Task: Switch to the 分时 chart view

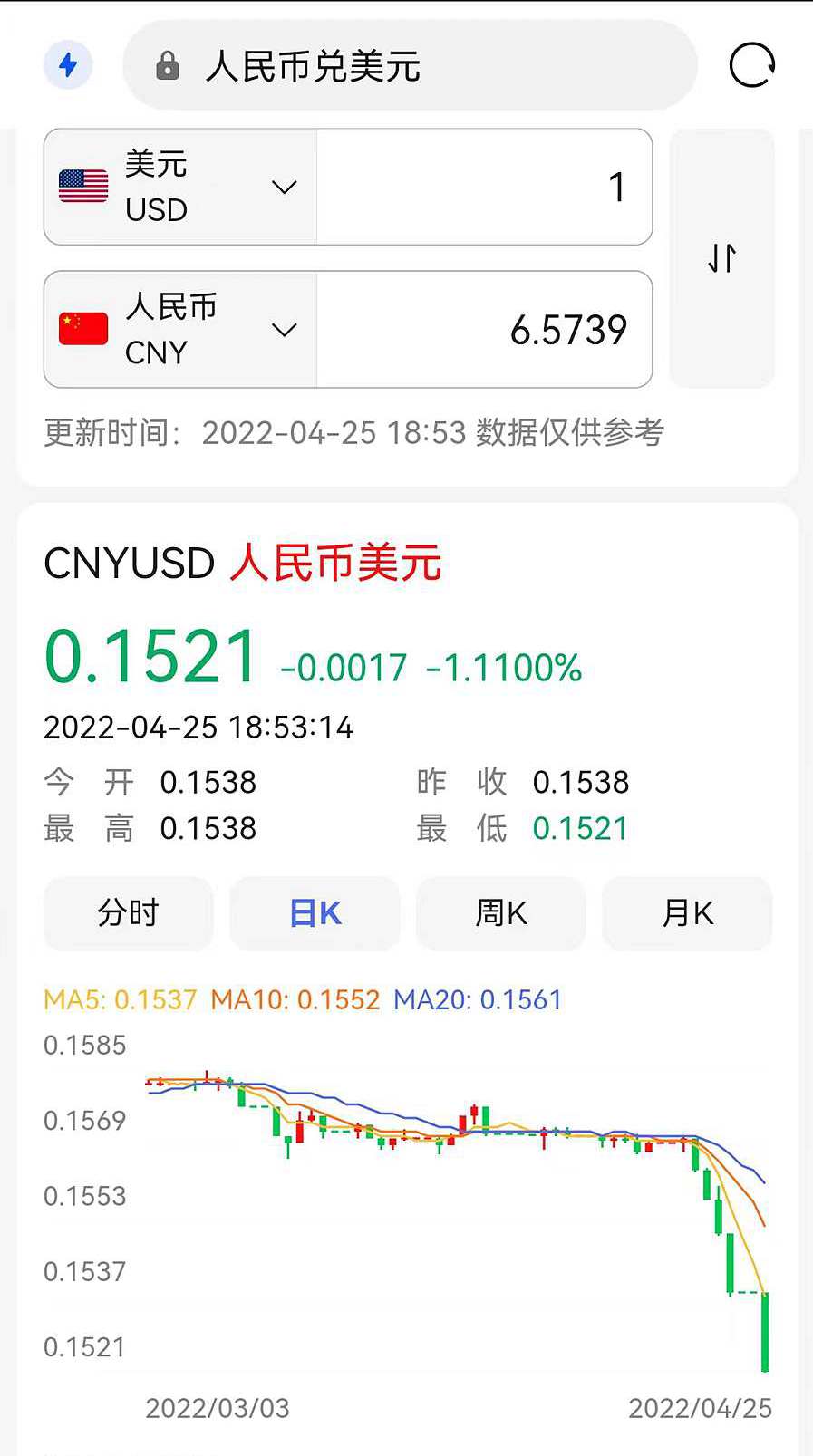Action: point(128,913)
